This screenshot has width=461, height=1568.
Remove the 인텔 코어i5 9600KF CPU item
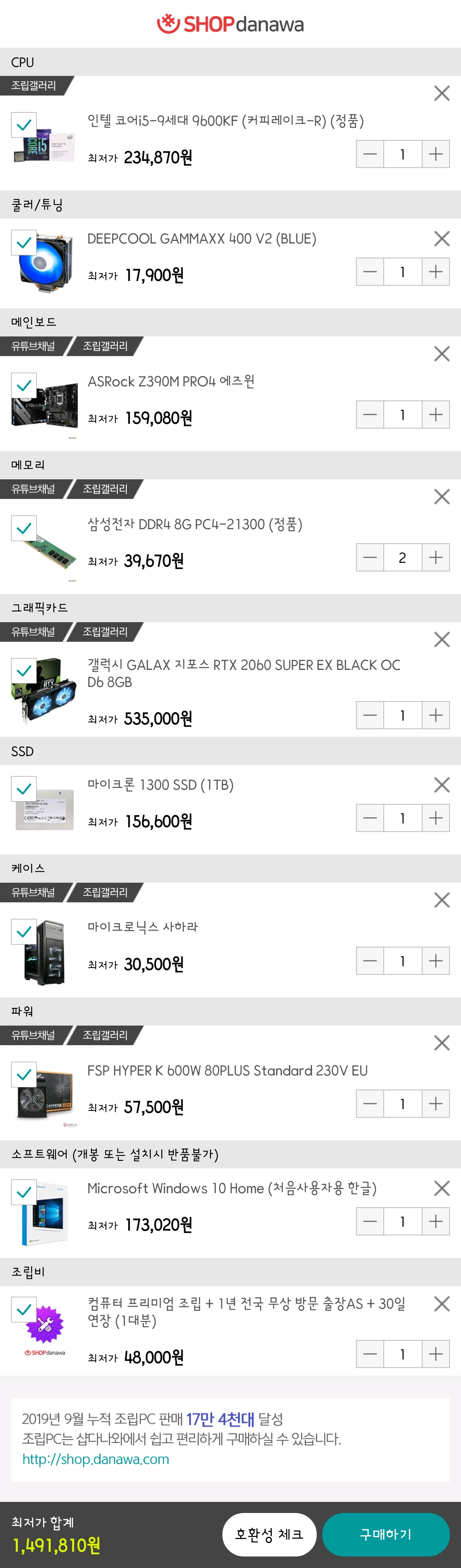point(441,93)
